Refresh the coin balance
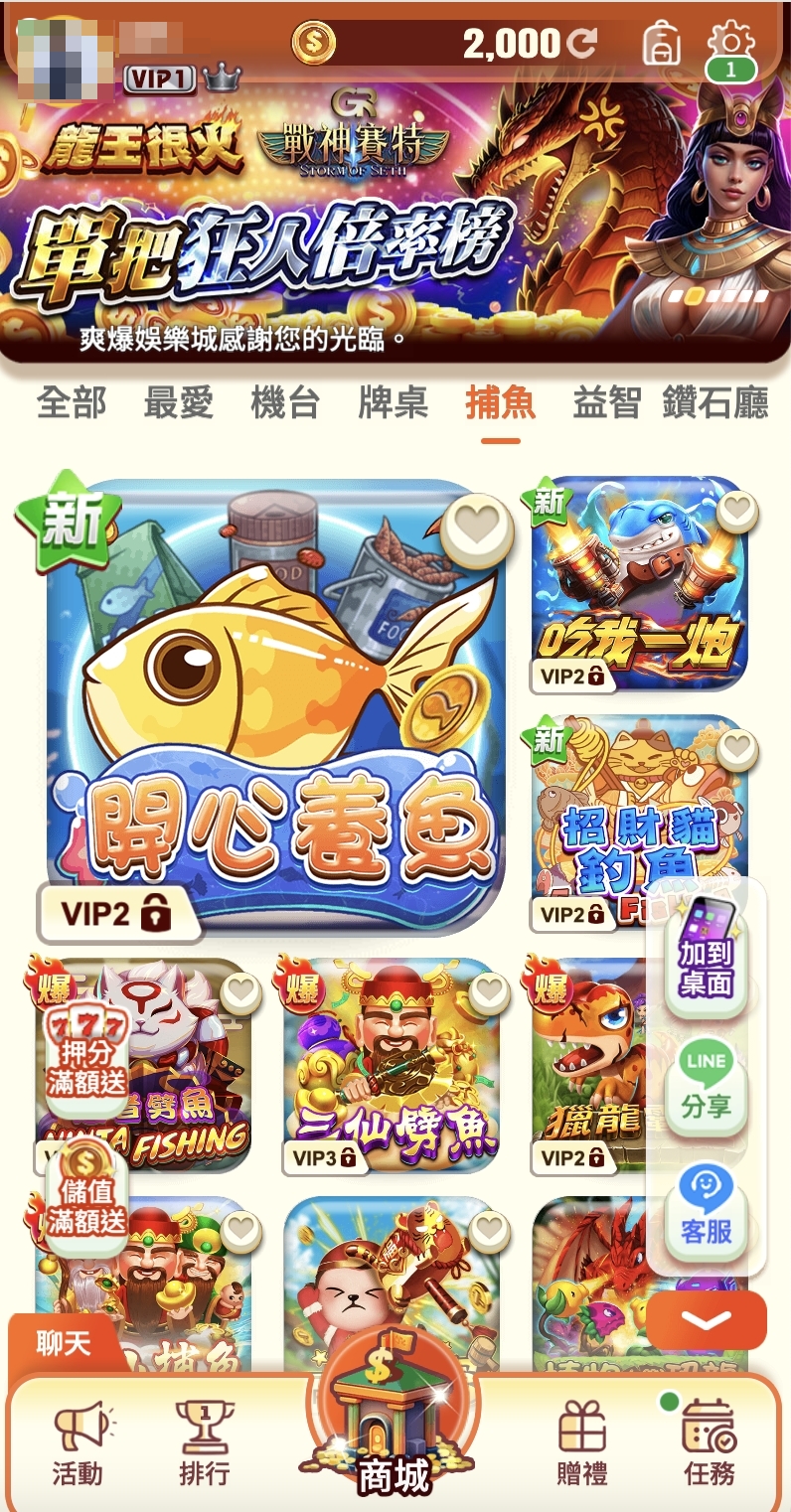The height and width of the screenshot is (1512, 791). pyautogui.click(x=582, y=43)
